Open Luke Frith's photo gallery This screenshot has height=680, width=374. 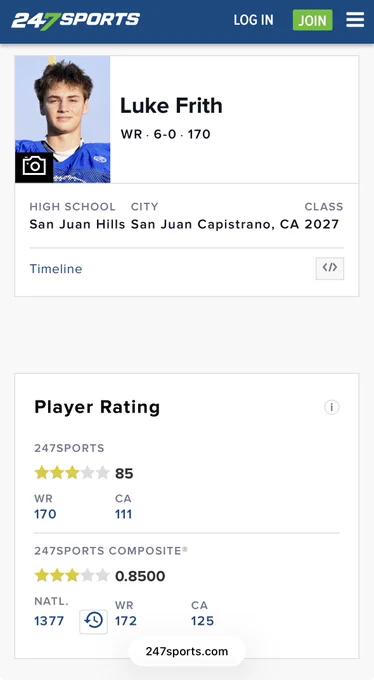tap(34, 167)
